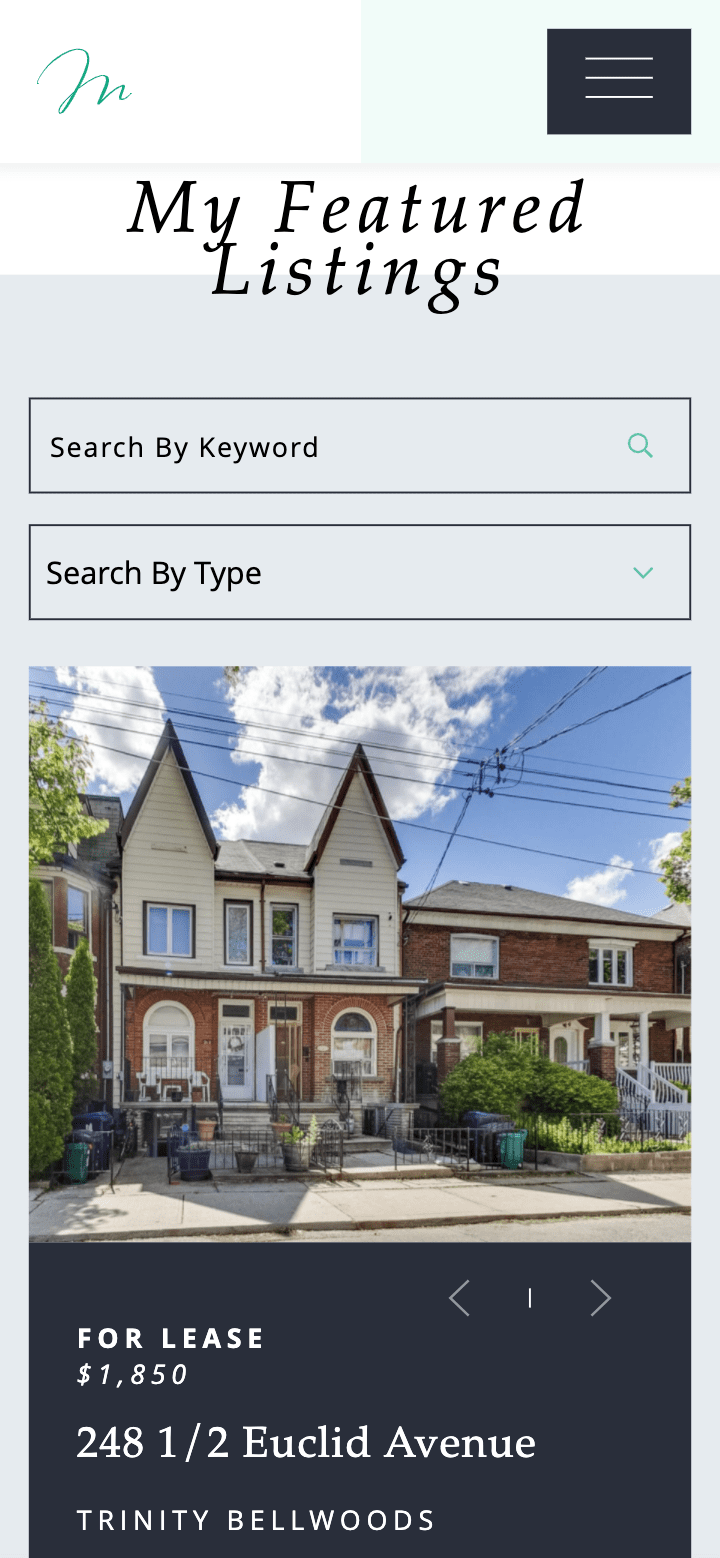Open the 248 1/2 Euclid Avenue listing
Image resolution: width=720 pixels, height=1558 pixels.
(x=306, y=1443)
